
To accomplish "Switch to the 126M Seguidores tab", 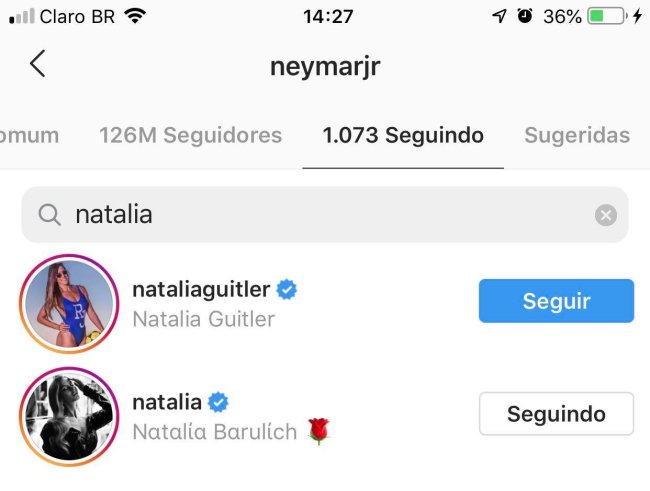I will coord(190,135).
